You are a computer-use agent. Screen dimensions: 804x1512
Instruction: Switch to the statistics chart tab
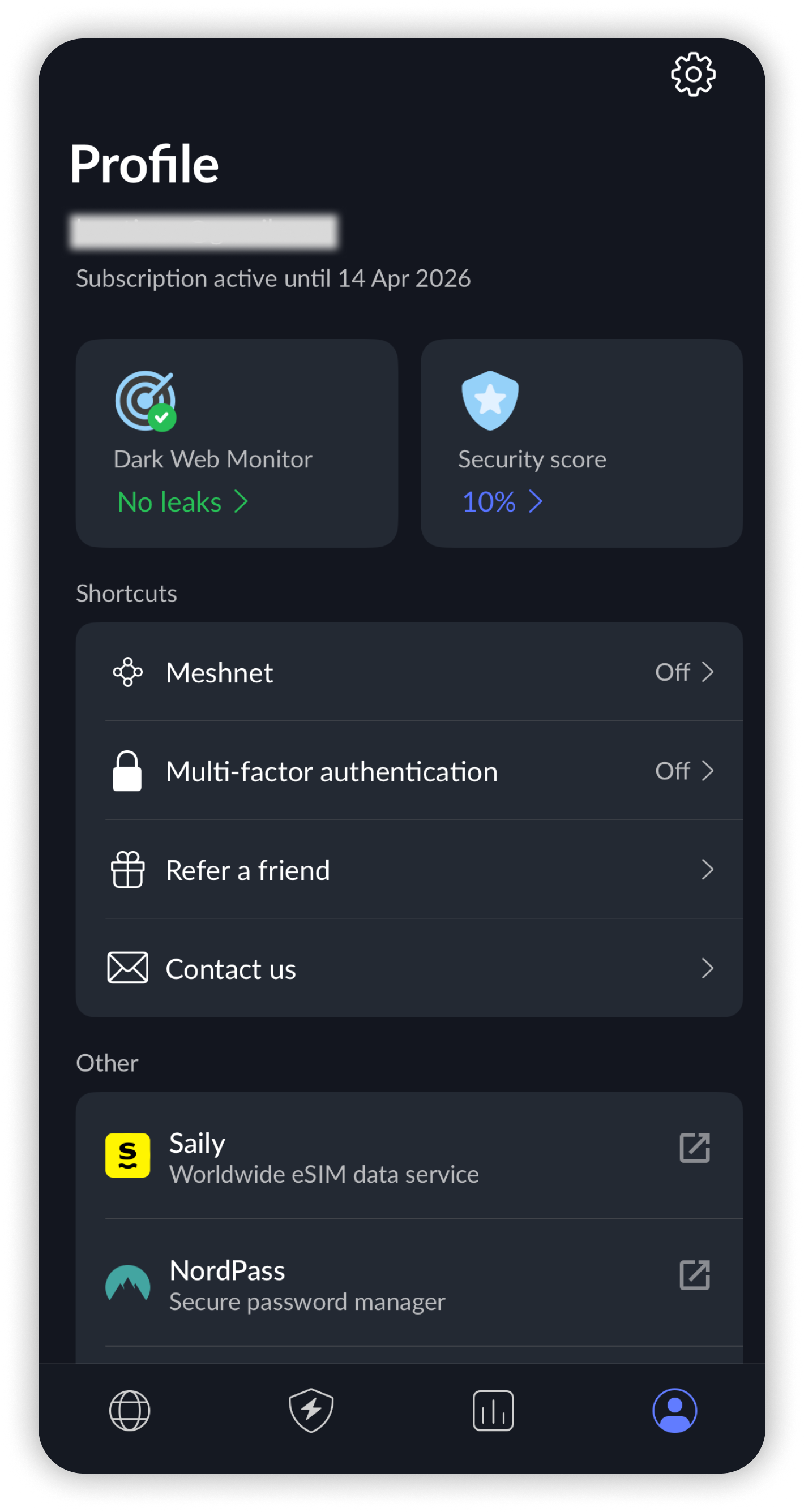pyautogui.click(x=493, y=1411)
